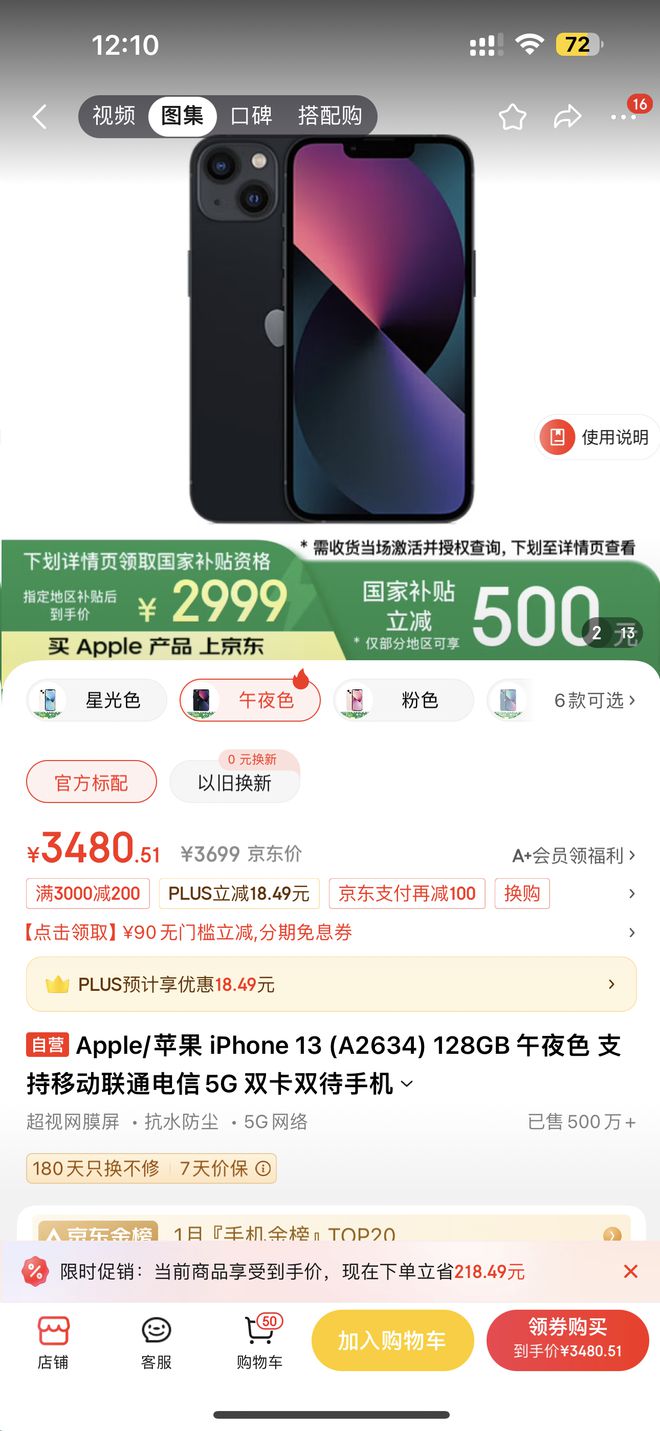The height and width of the screenshot is (1431, 660).
Task: Open the overflow menu with three dots
Action: [623, 117]
